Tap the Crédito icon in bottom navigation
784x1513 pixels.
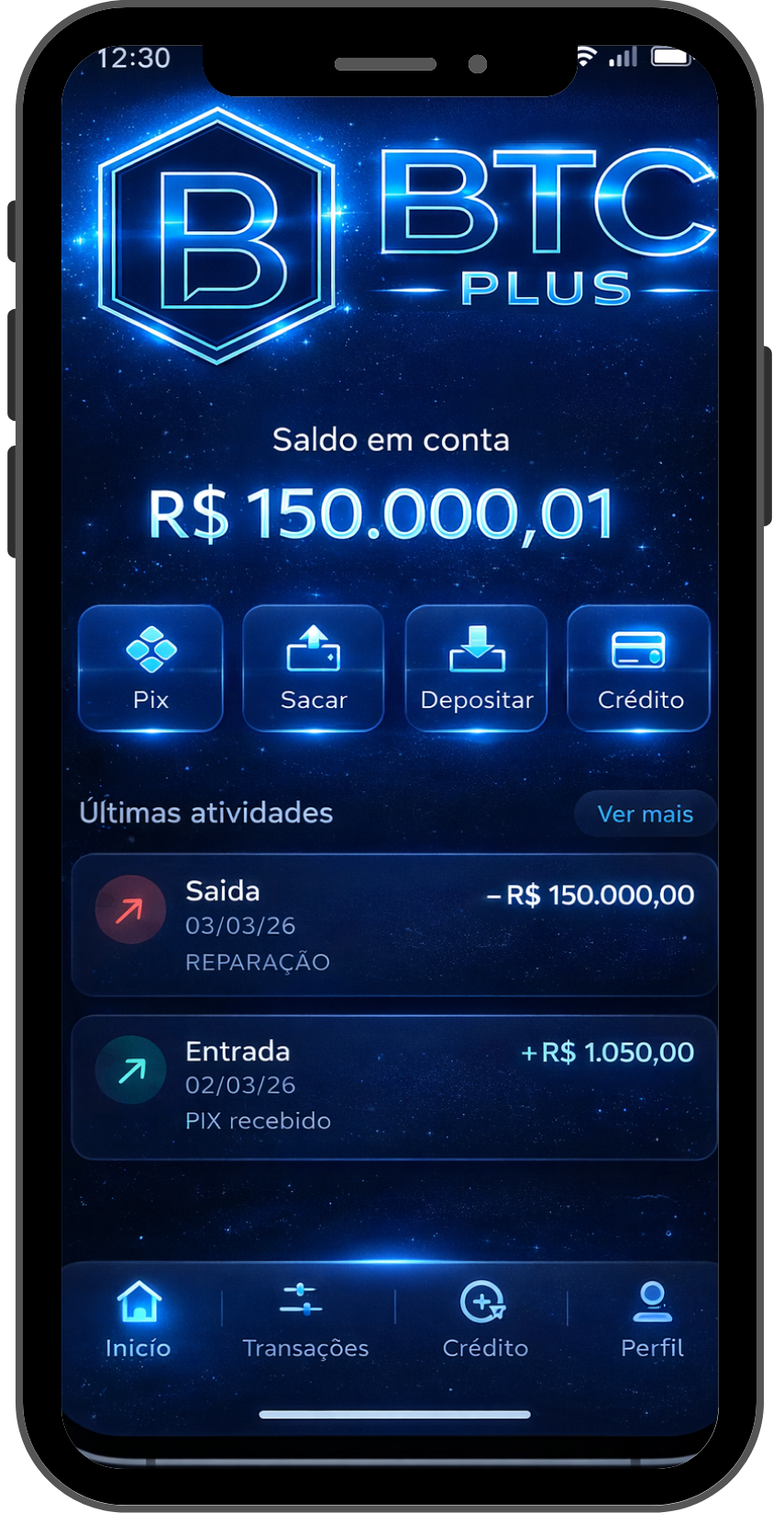point(484,1296)
